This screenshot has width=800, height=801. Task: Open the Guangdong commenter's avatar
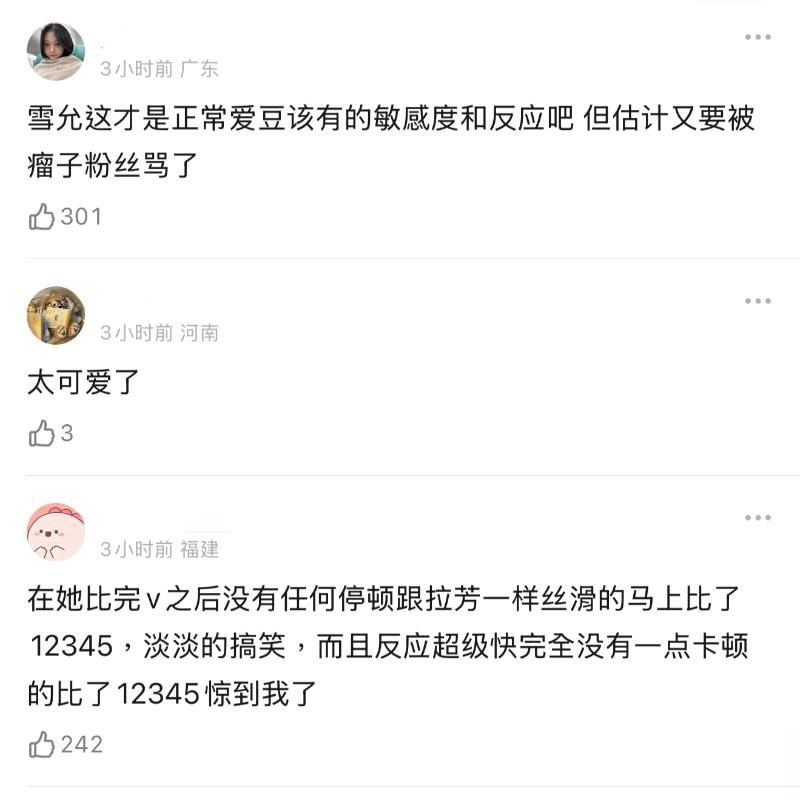point(55,51)
